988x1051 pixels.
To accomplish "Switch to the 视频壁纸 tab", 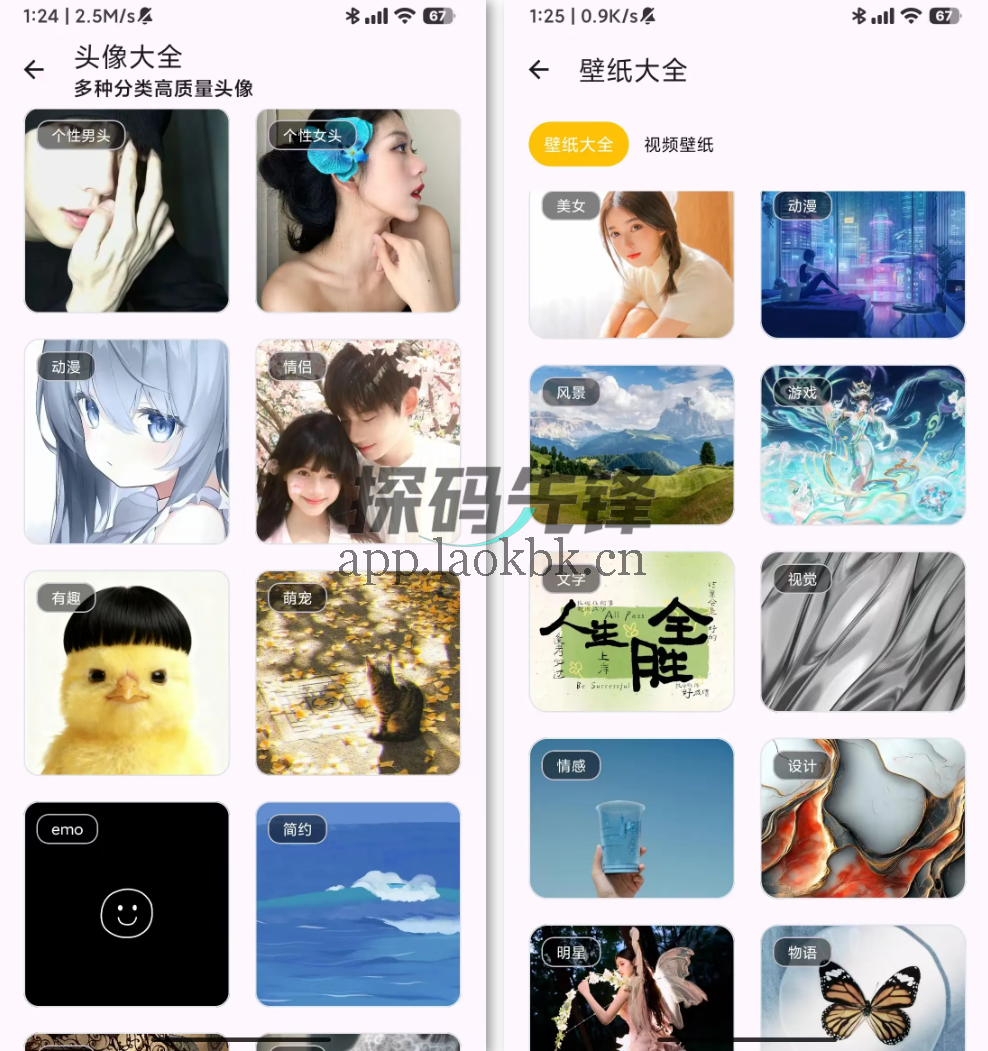I will click(x=678, y=144).
